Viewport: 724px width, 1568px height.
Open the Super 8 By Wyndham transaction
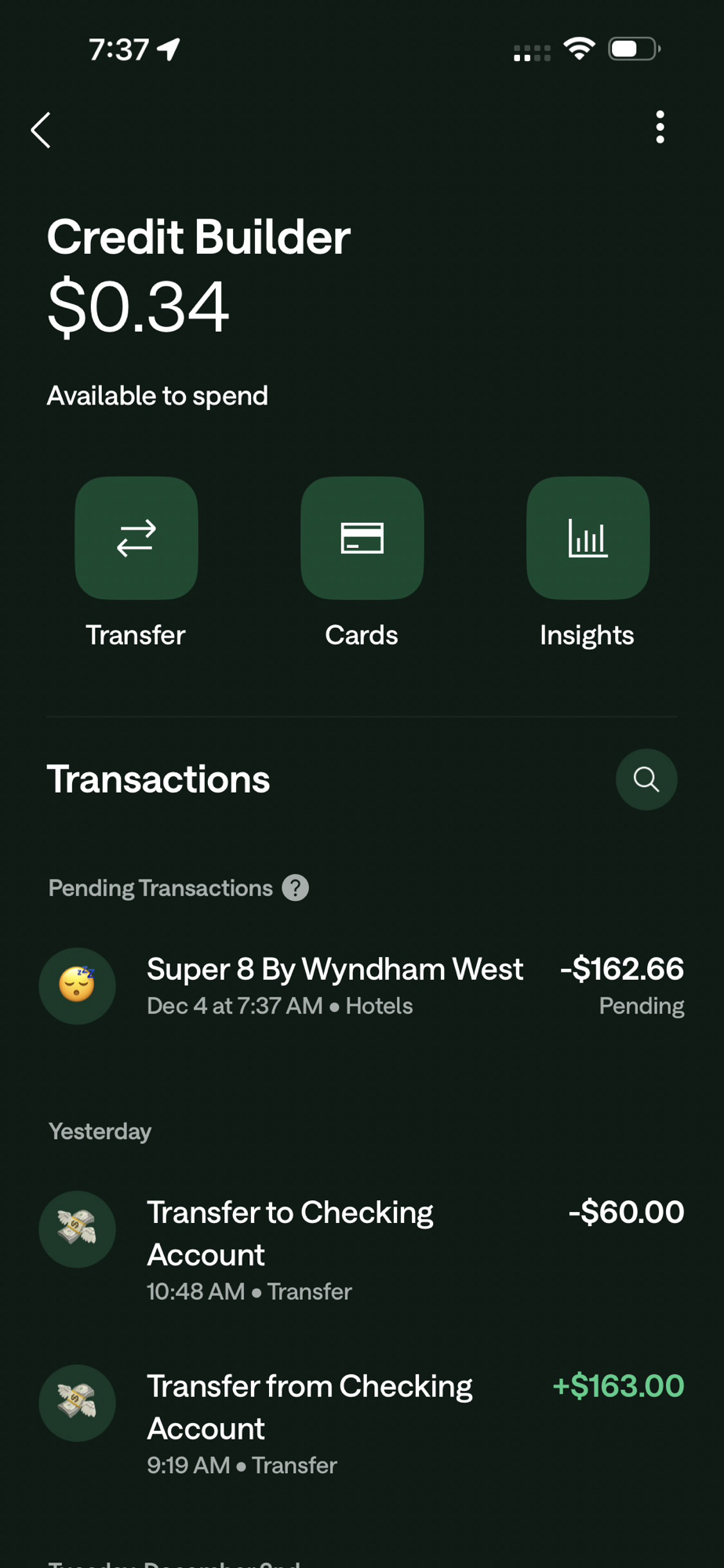362,985
